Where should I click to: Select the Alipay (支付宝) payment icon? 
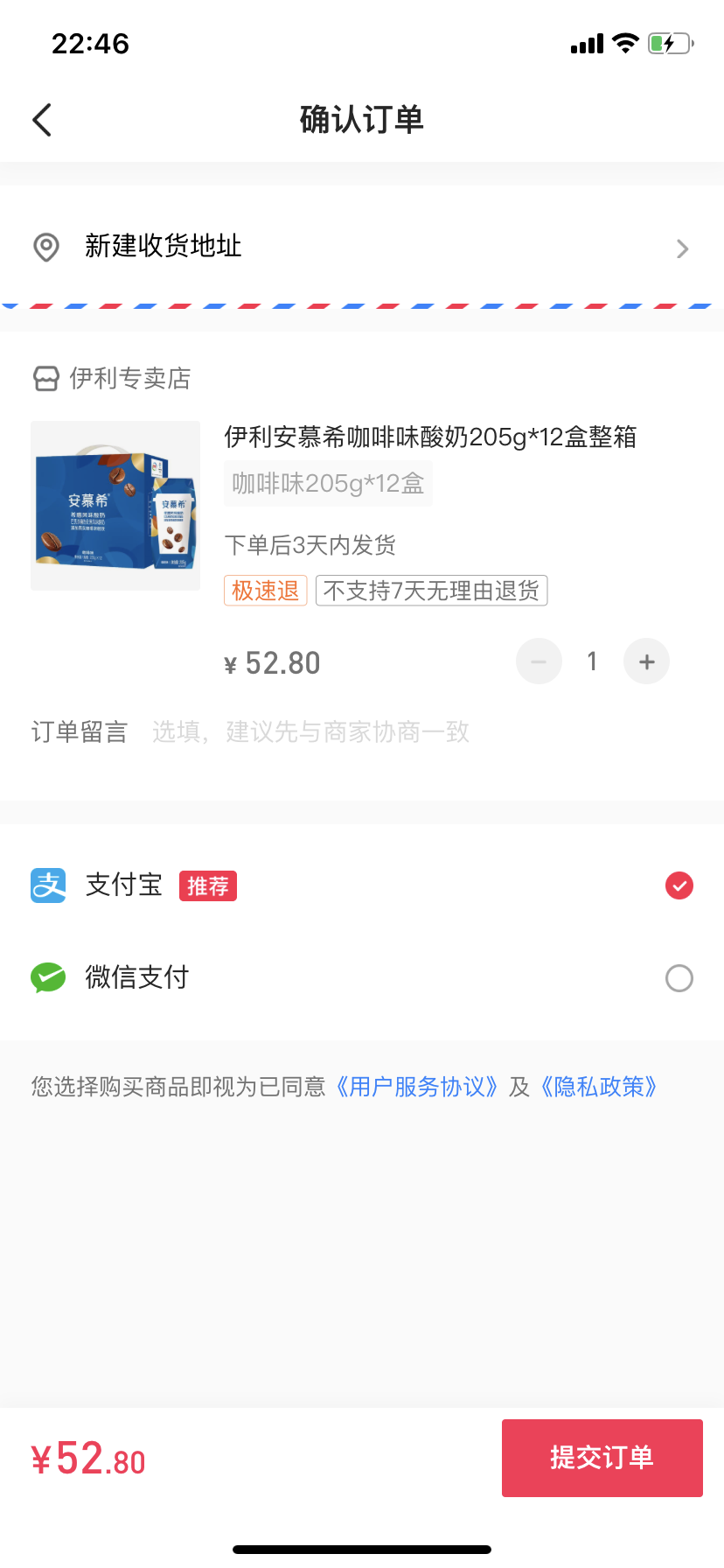47,885
